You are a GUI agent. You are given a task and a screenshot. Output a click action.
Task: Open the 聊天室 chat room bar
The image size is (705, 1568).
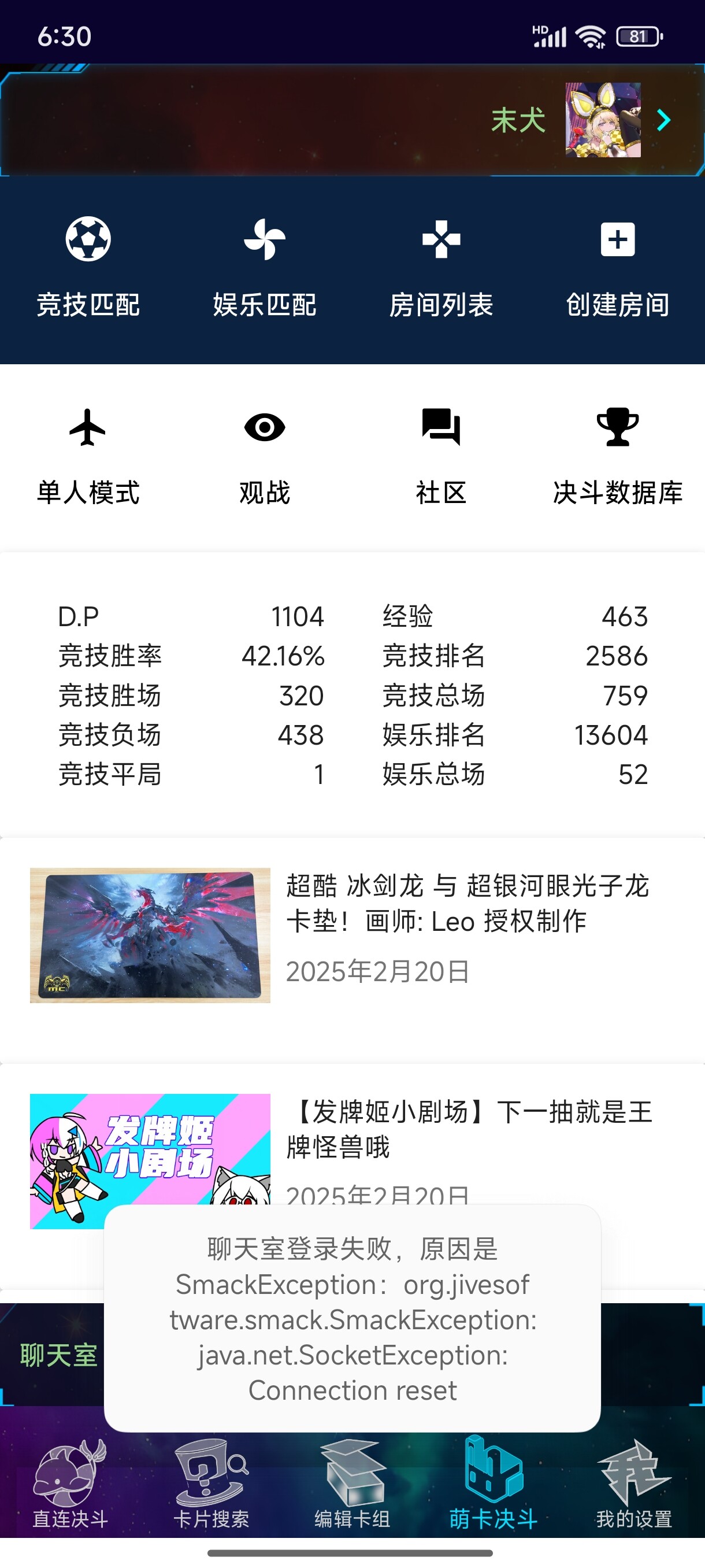pos(58,1355)
